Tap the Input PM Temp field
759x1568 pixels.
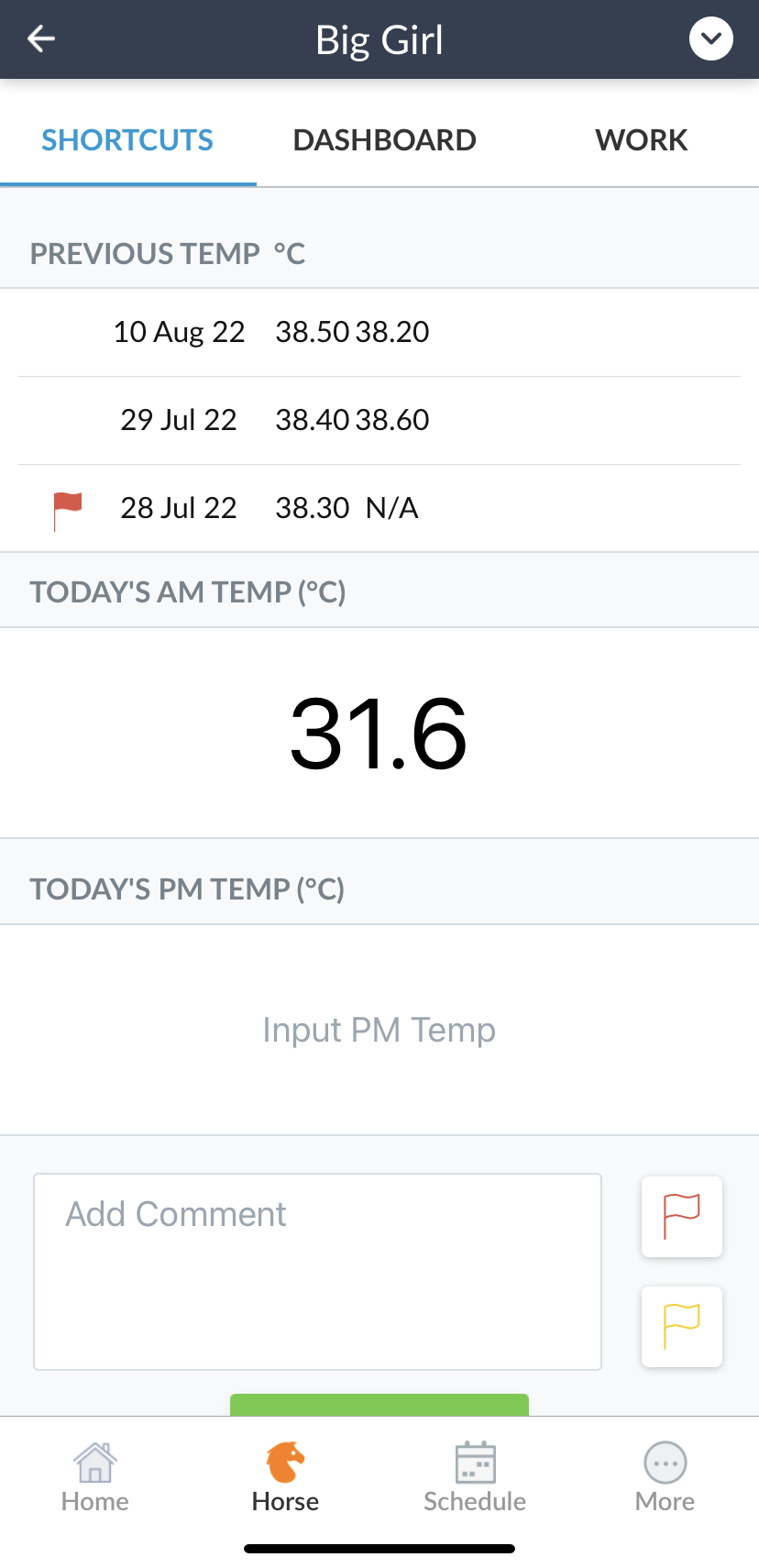pyautogui.click(x=379, y=1030)
